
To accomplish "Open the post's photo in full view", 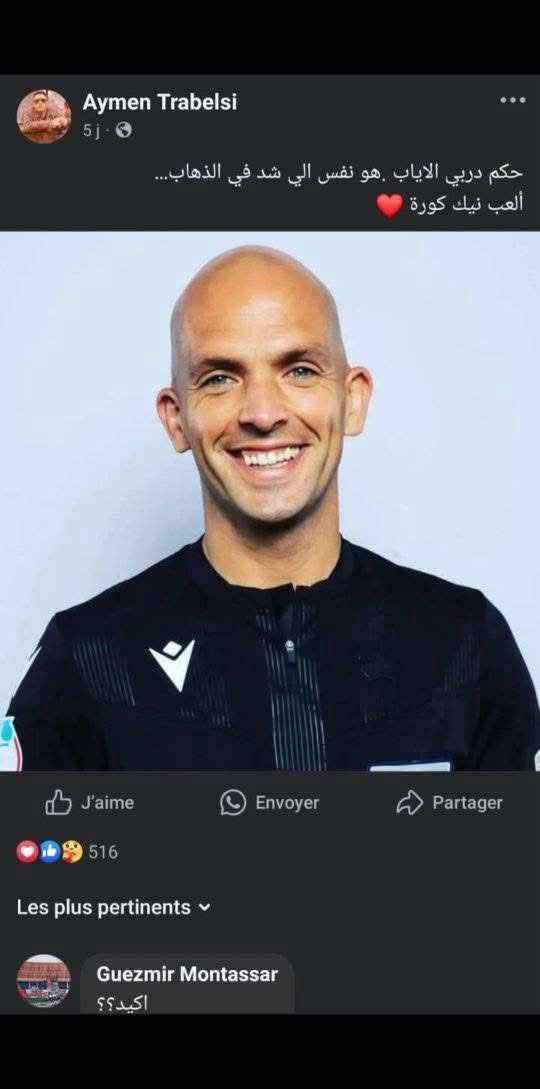I will [270, 501].
